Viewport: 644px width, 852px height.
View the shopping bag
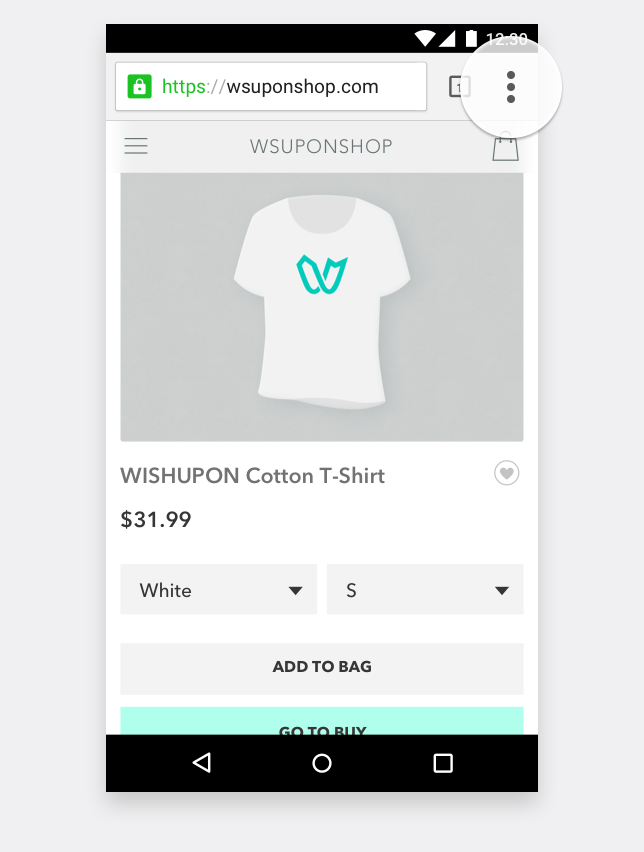(x=505, y=147)
